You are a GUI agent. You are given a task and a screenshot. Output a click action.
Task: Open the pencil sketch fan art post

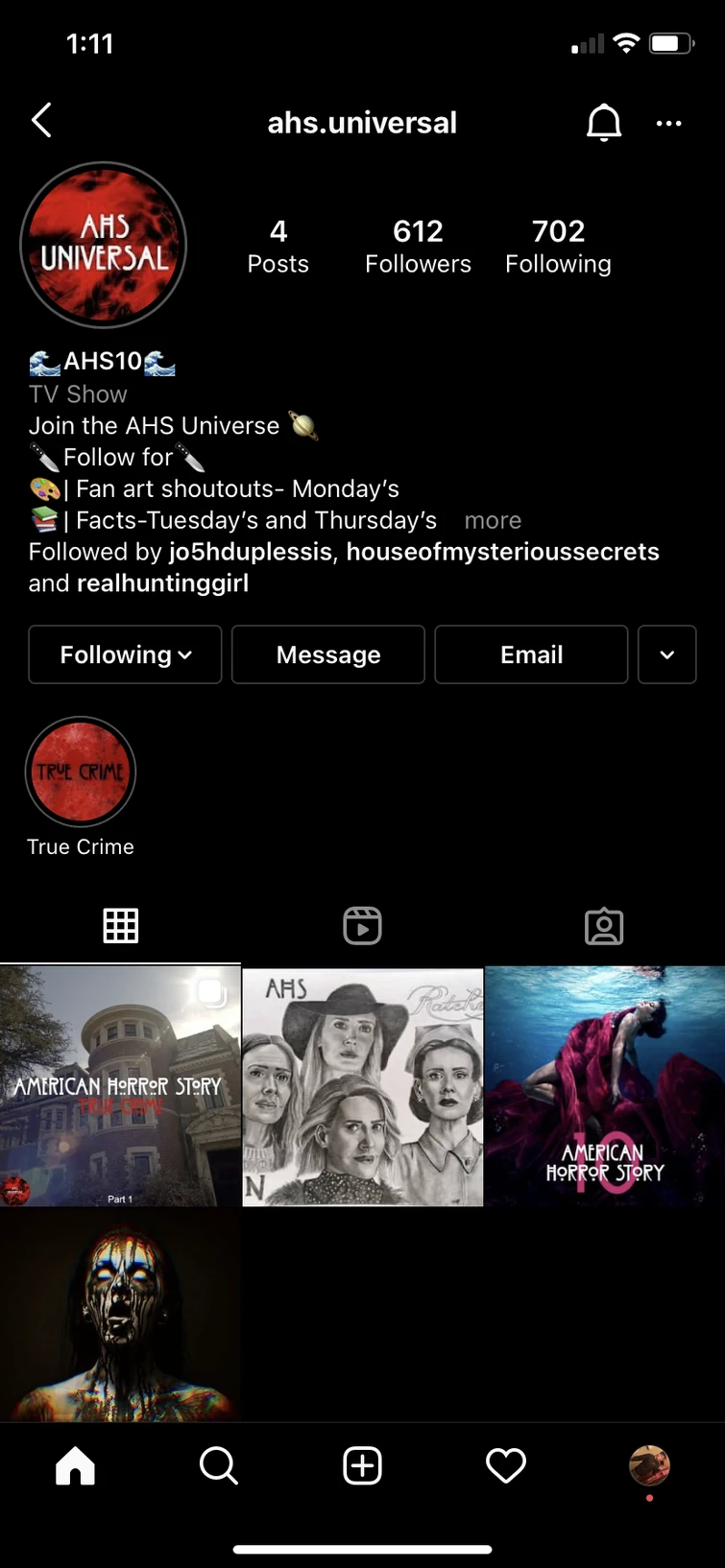[x=362, y=1086]
